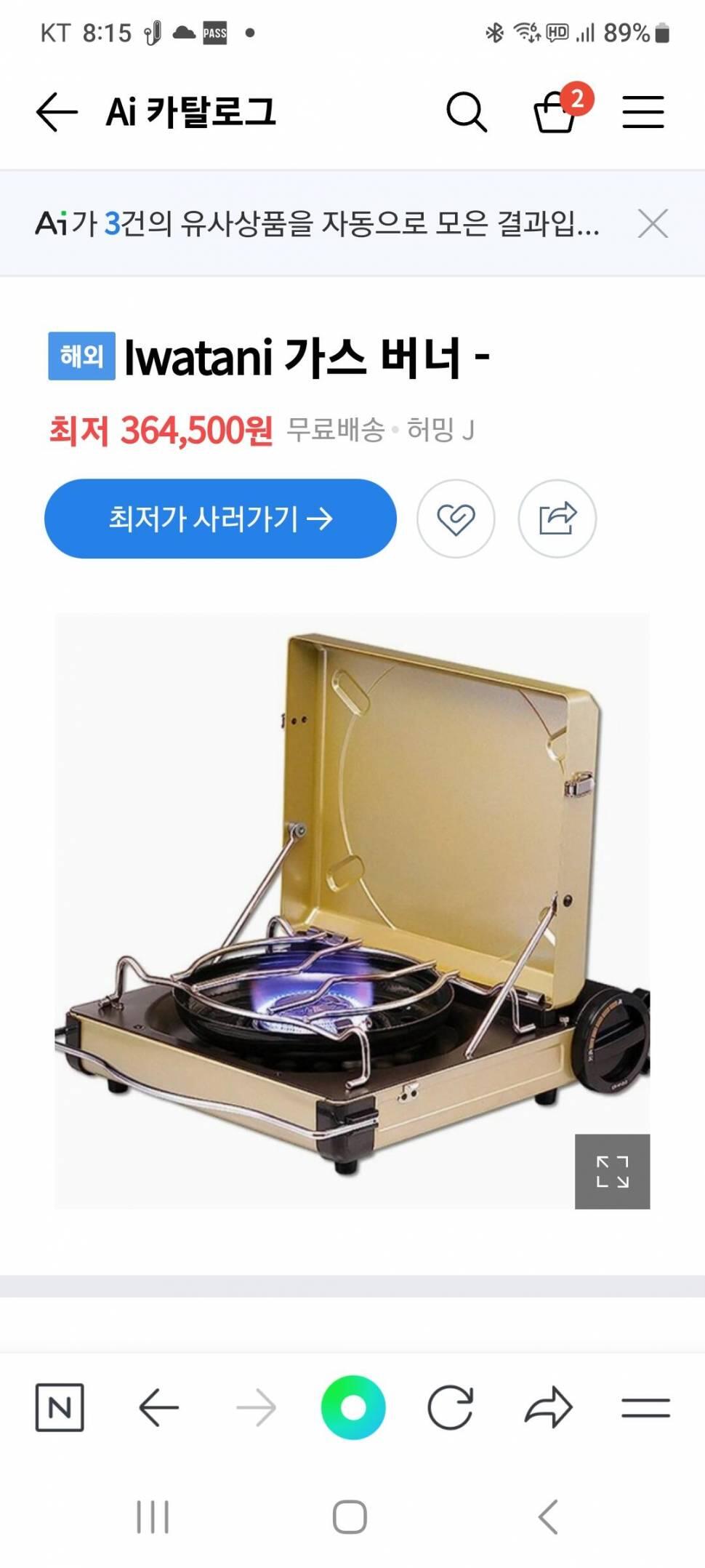Open Naver home via the N button
Viewport: 705px width, 1568px height.
click(x=60, y=1407)
